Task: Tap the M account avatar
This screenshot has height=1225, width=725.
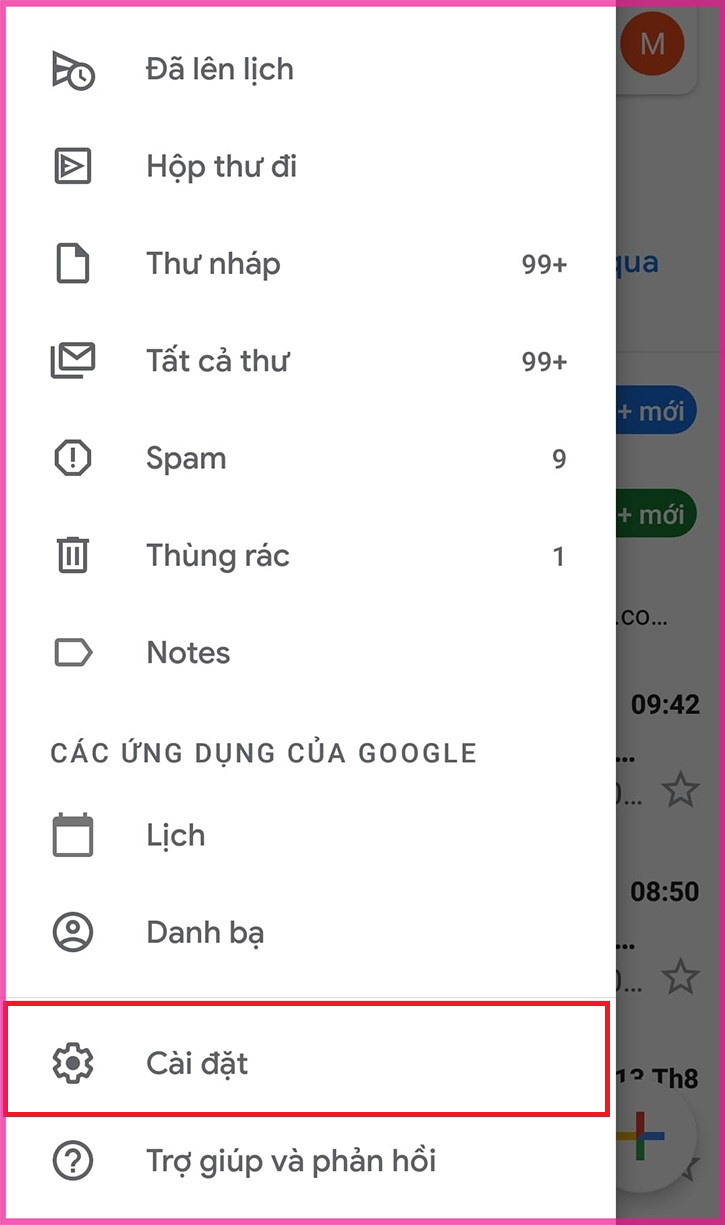Action: [x=652, y=44]
